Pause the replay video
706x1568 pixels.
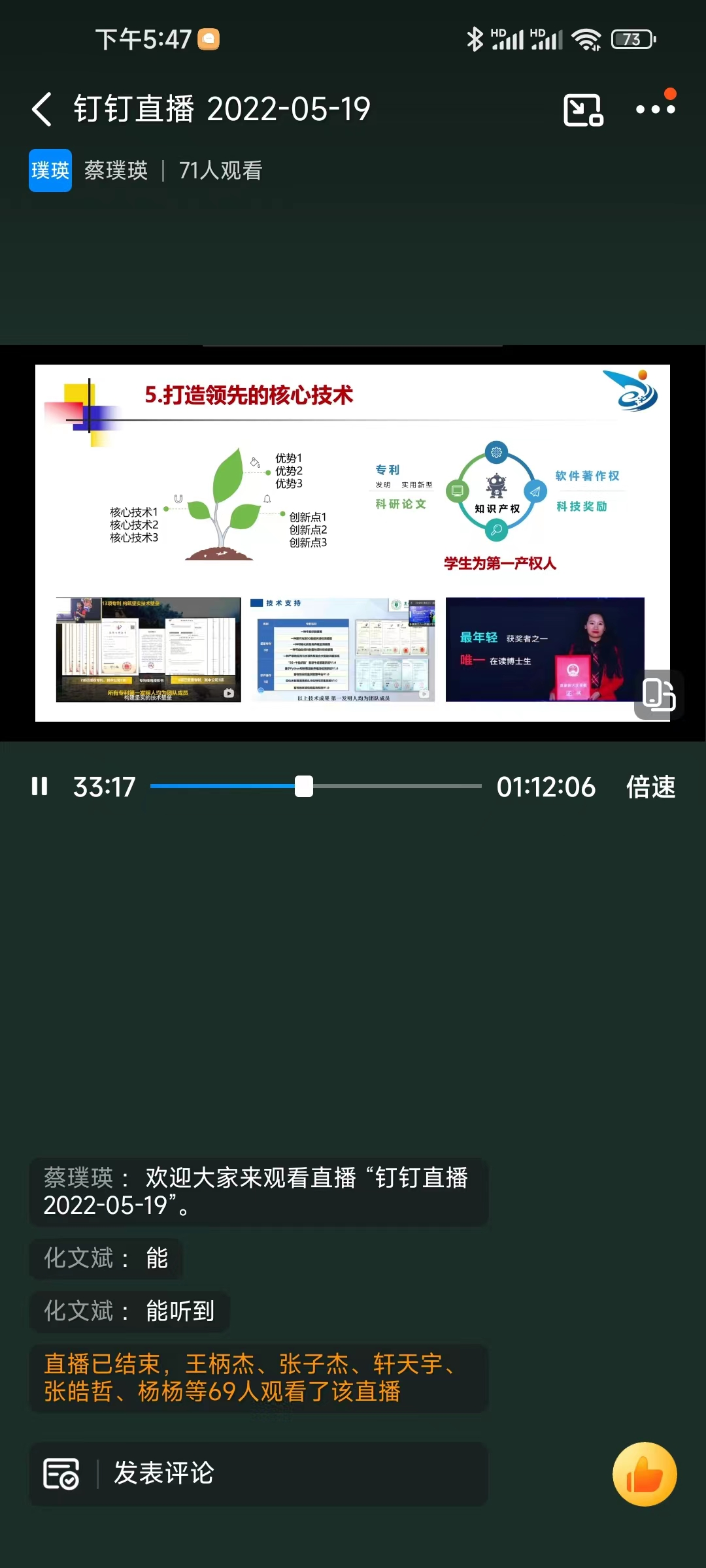[40, 786]
